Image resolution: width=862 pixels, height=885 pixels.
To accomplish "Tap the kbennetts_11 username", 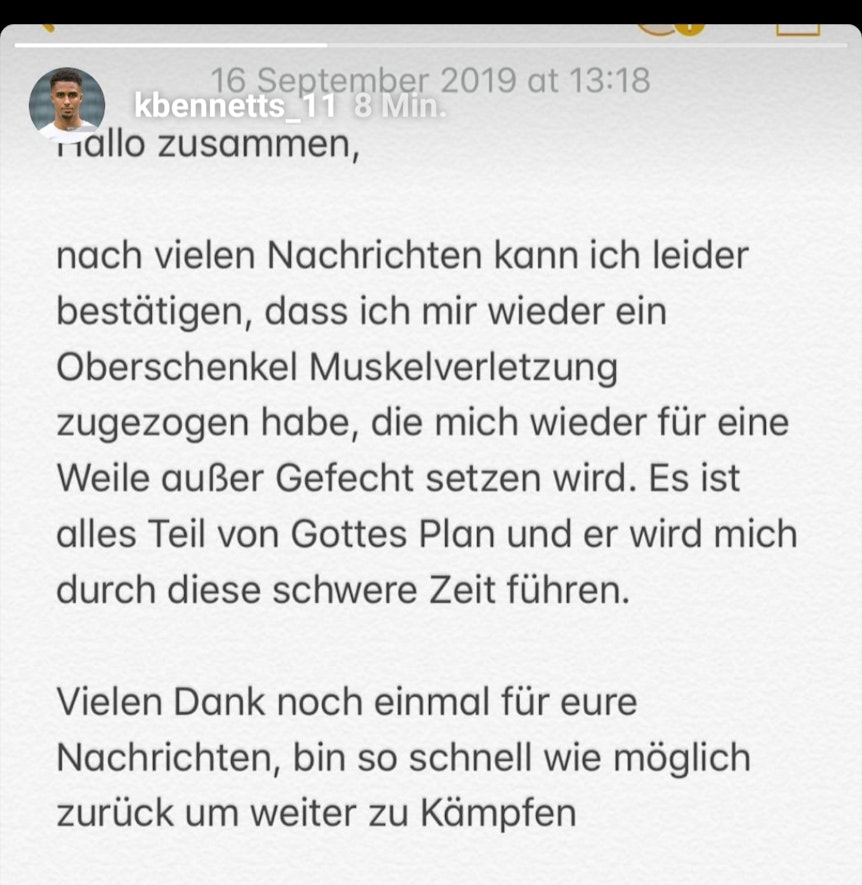I will 235,106.
